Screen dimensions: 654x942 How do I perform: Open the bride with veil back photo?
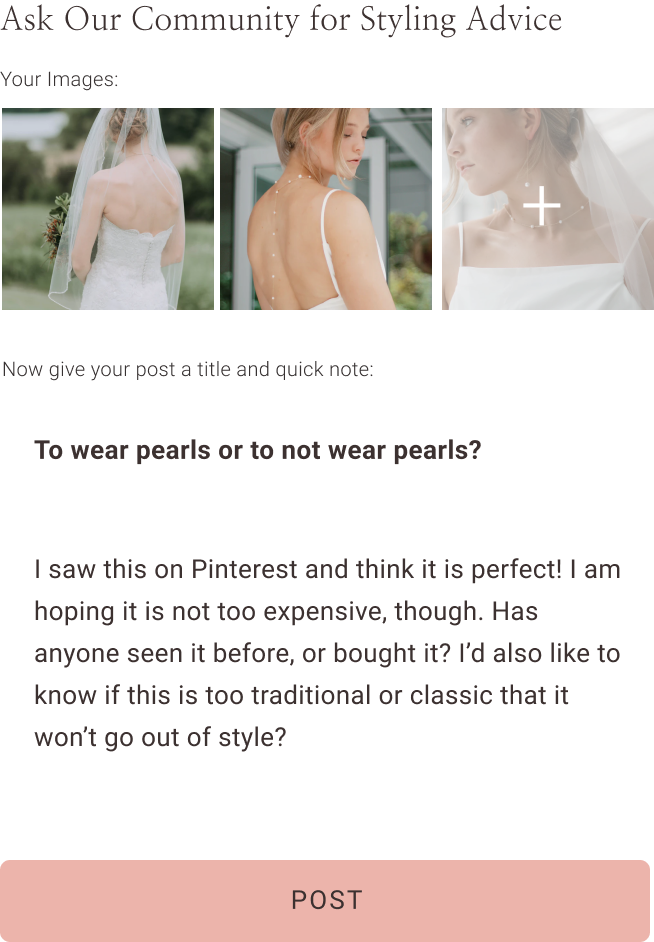107,209
